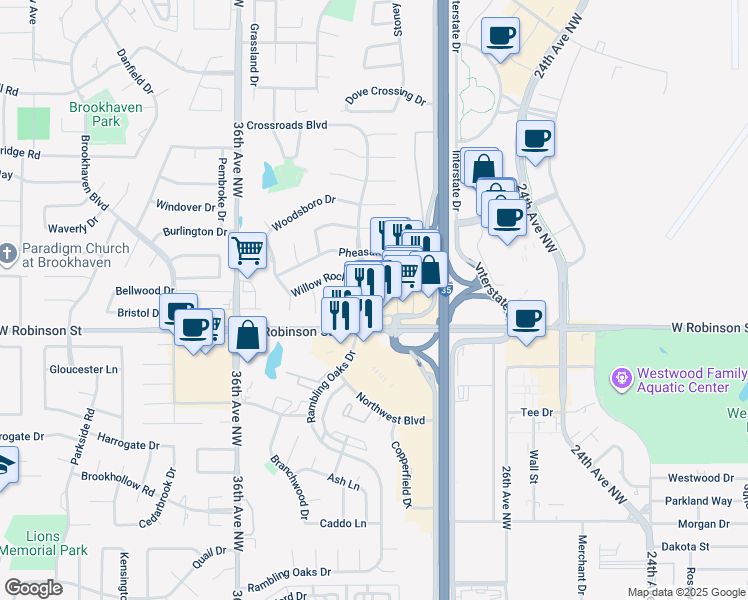Open the shopping cart marker near Burlington Dr

[247, 254]
